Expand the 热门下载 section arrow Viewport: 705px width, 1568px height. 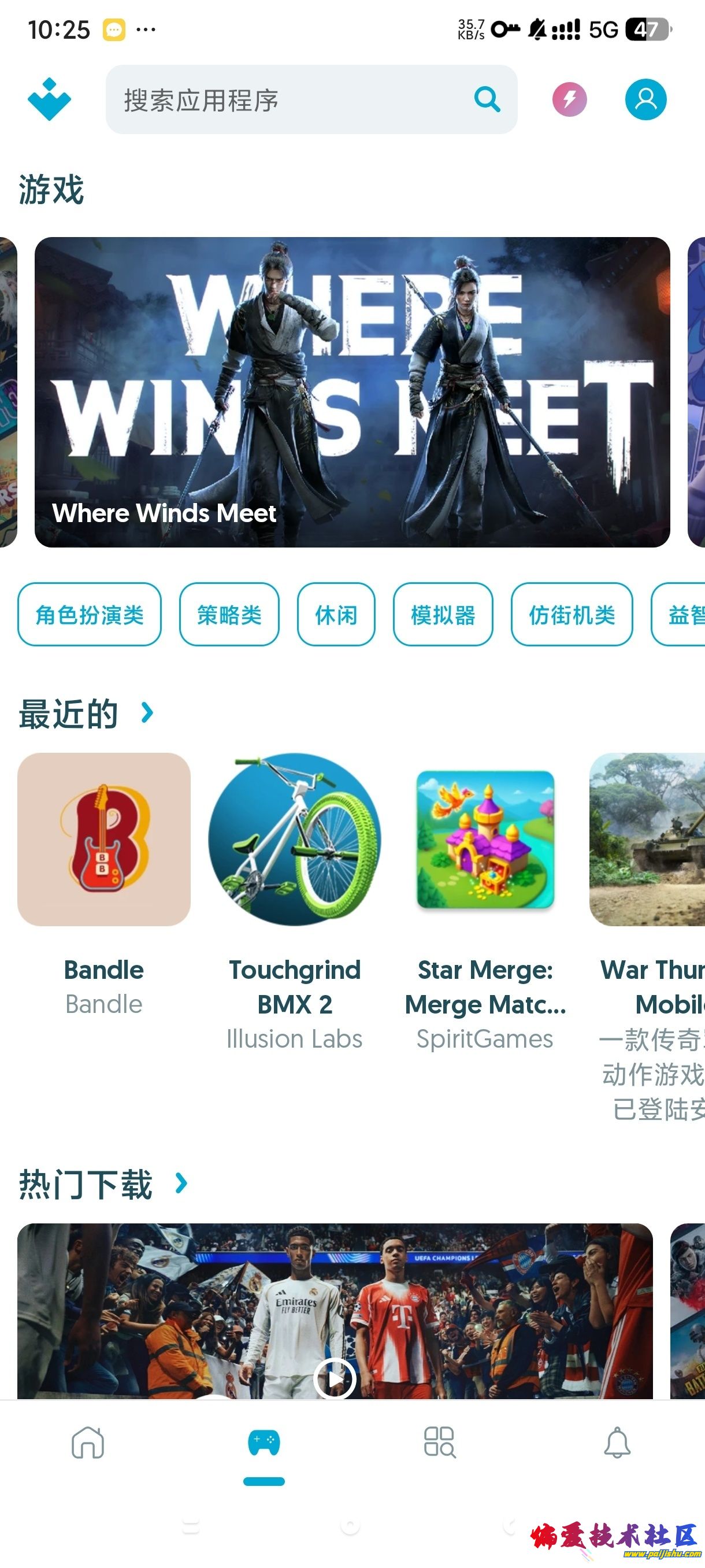pyautogui.click(x=181, y=1184)
